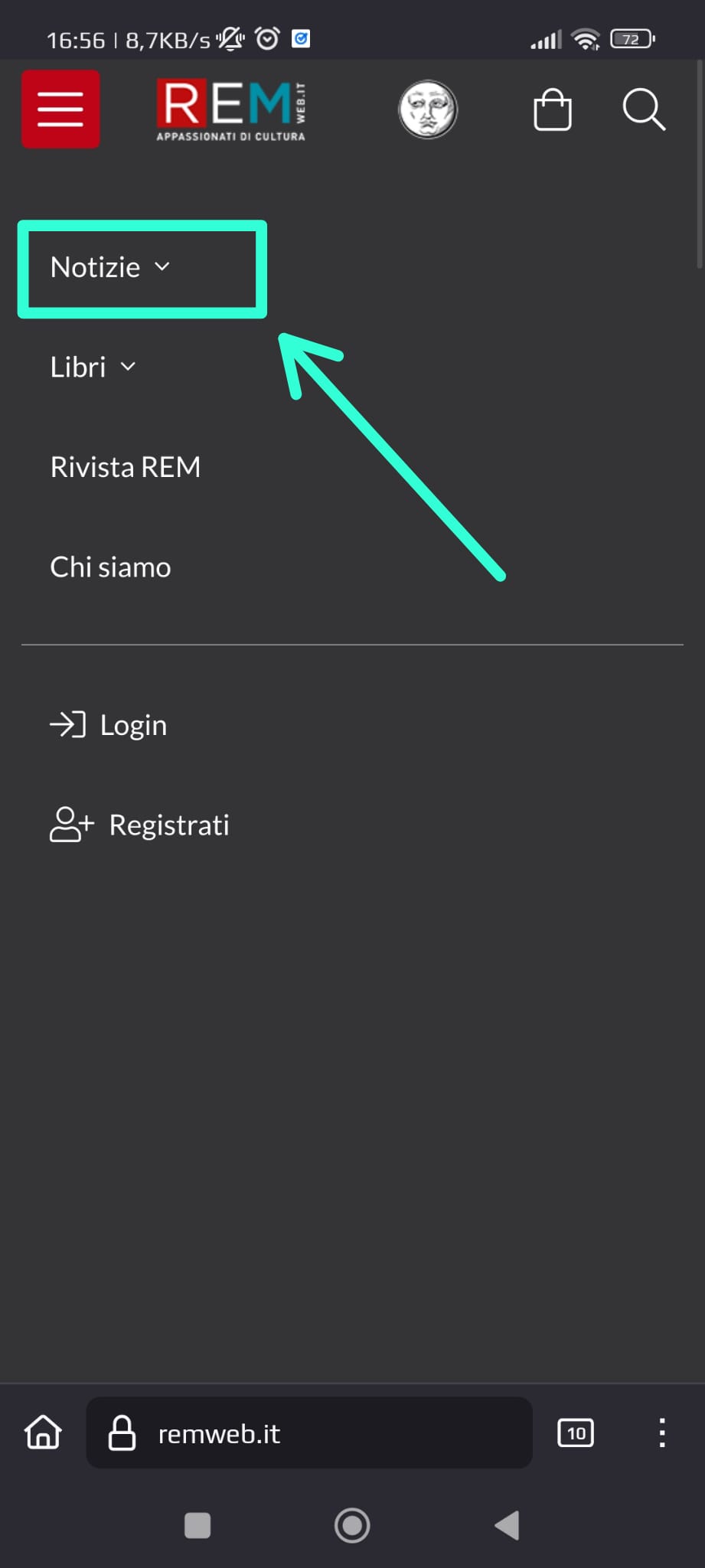Select Registrati to sign up
Viewport: 705px width, 1568px height.
[x=139, y=825]
